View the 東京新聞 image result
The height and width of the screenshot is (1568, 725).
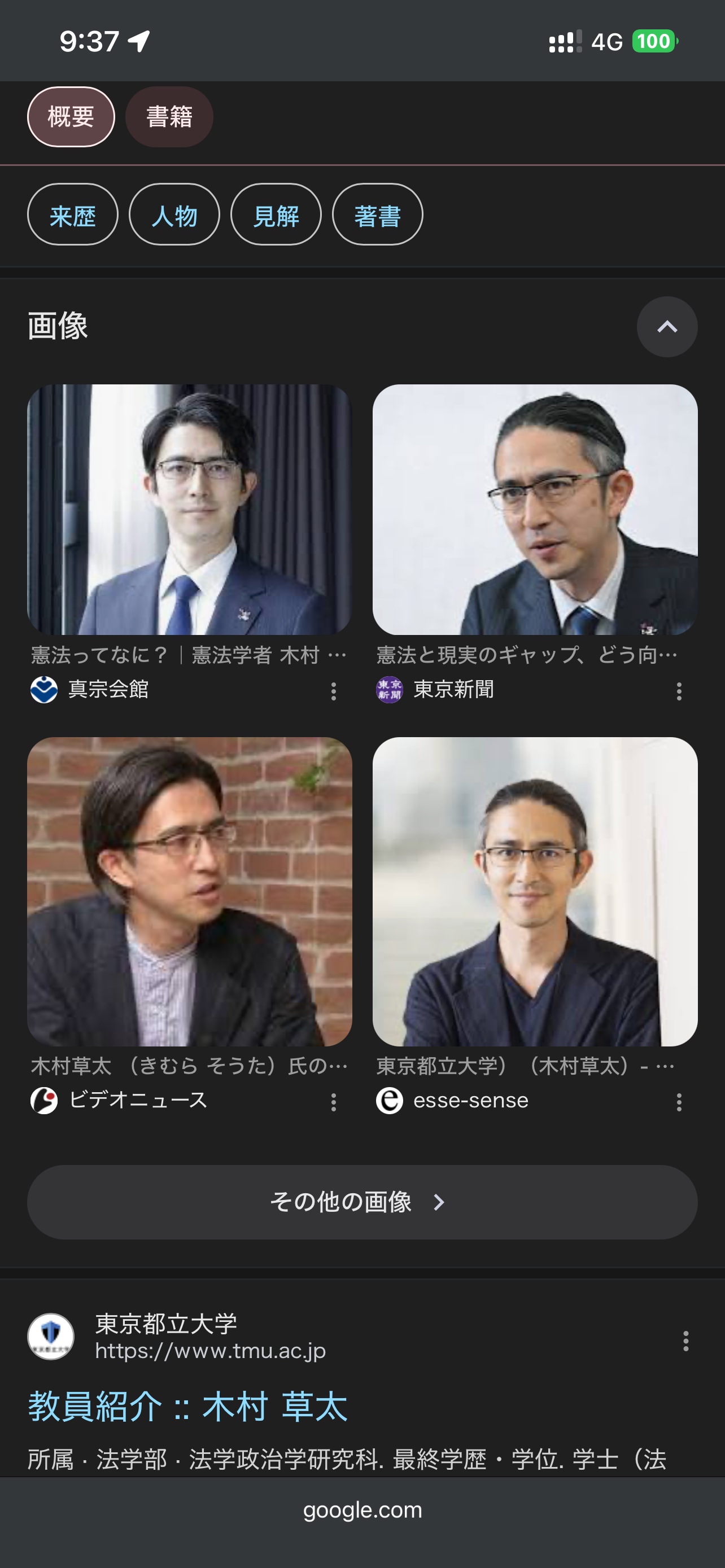[x=535, y=510]
